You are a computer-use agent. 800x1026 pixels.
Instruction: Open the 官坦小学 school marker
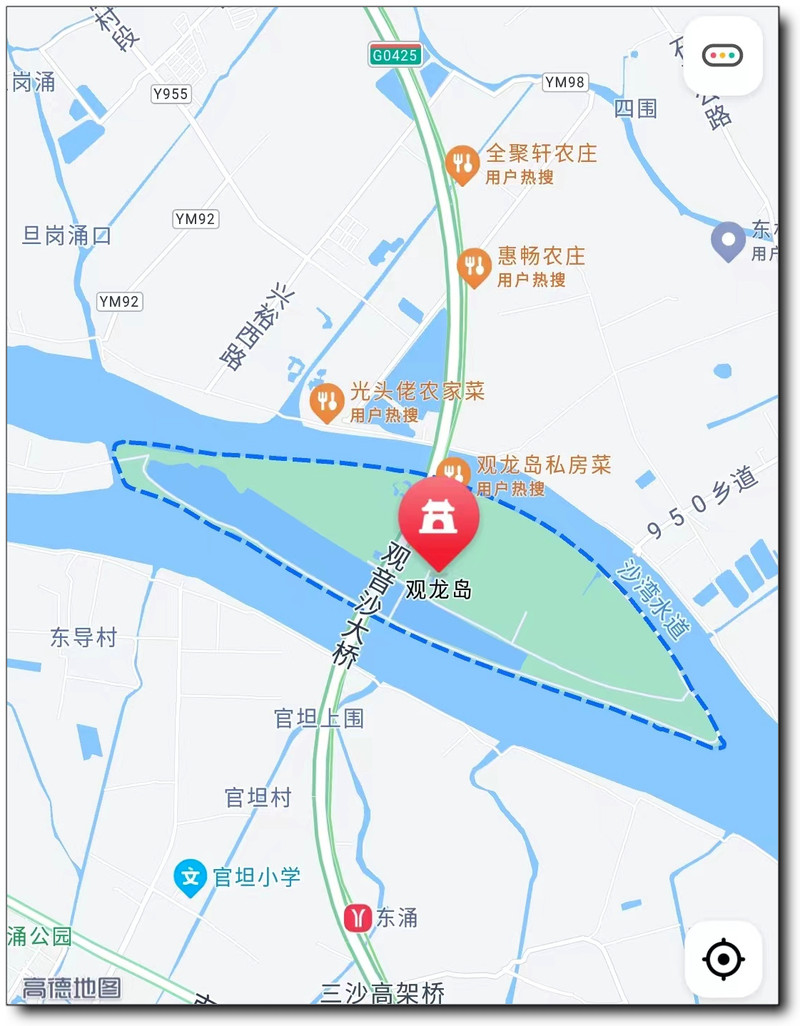pyautogui.click(x=190, y=878)
